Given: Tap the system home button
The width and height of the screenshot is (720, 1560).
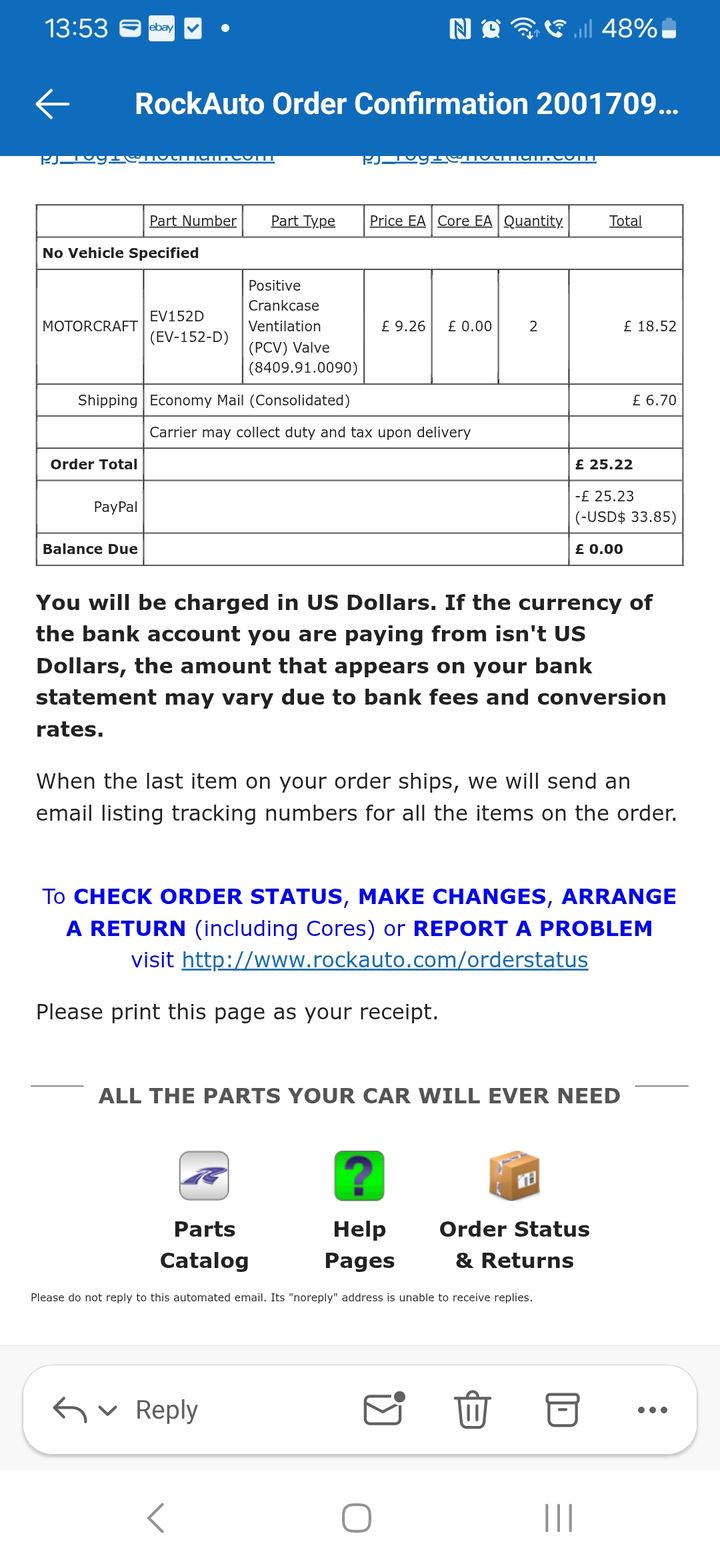Looking at the screenshot, I should tap(357, 1518).
